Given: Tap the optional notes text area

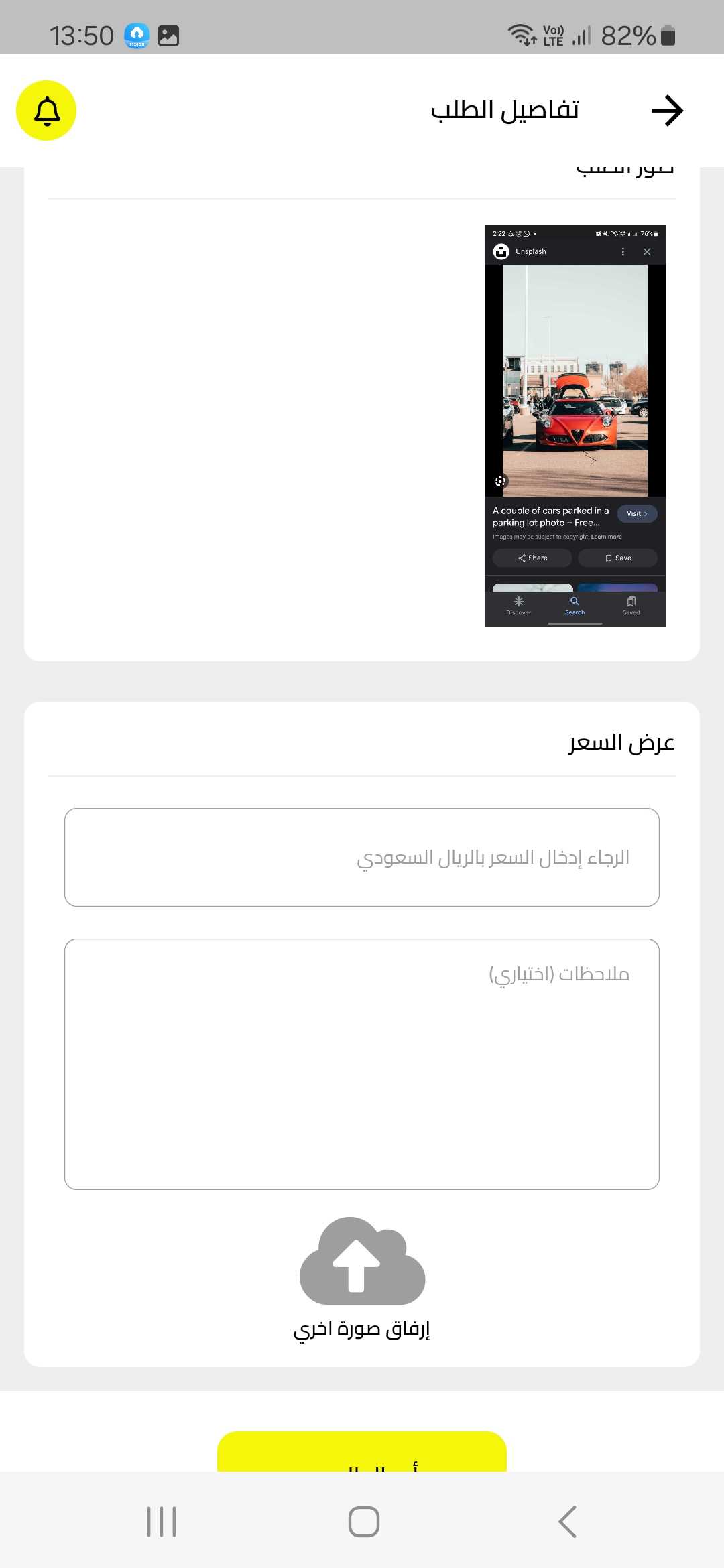Looking at the screenshot, I should point(362,1064).
